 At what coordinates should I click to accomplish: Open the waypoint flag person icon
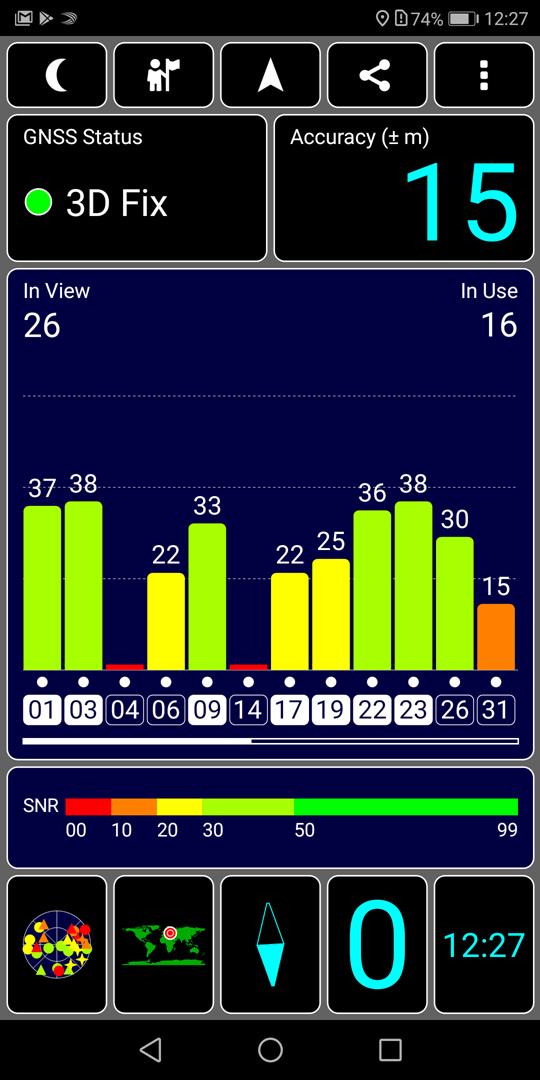164,75
